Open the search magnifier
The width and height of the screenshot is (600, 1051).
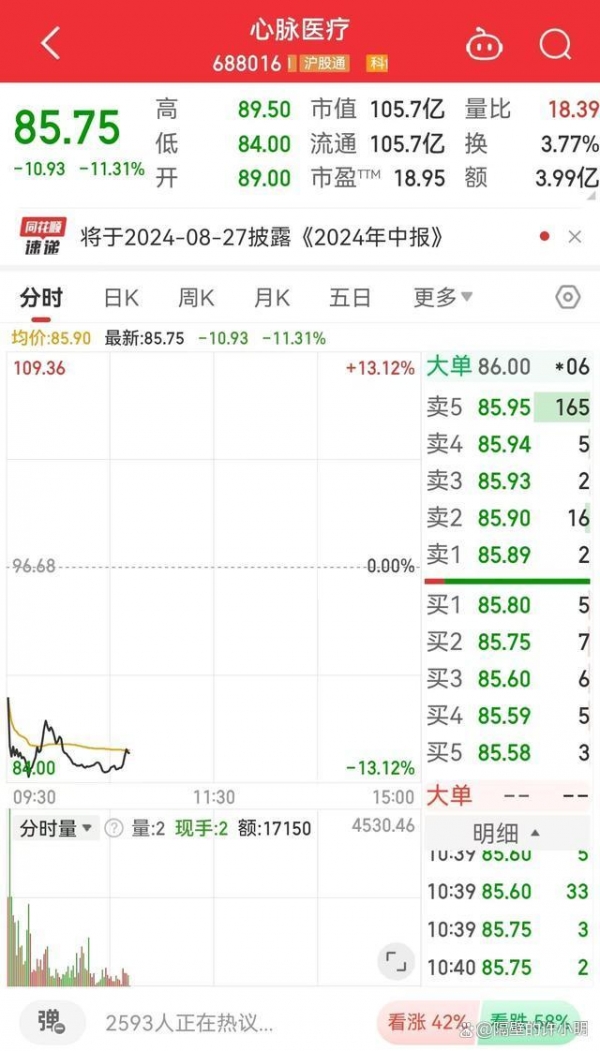pyautogui.click(x=555, y=46)
